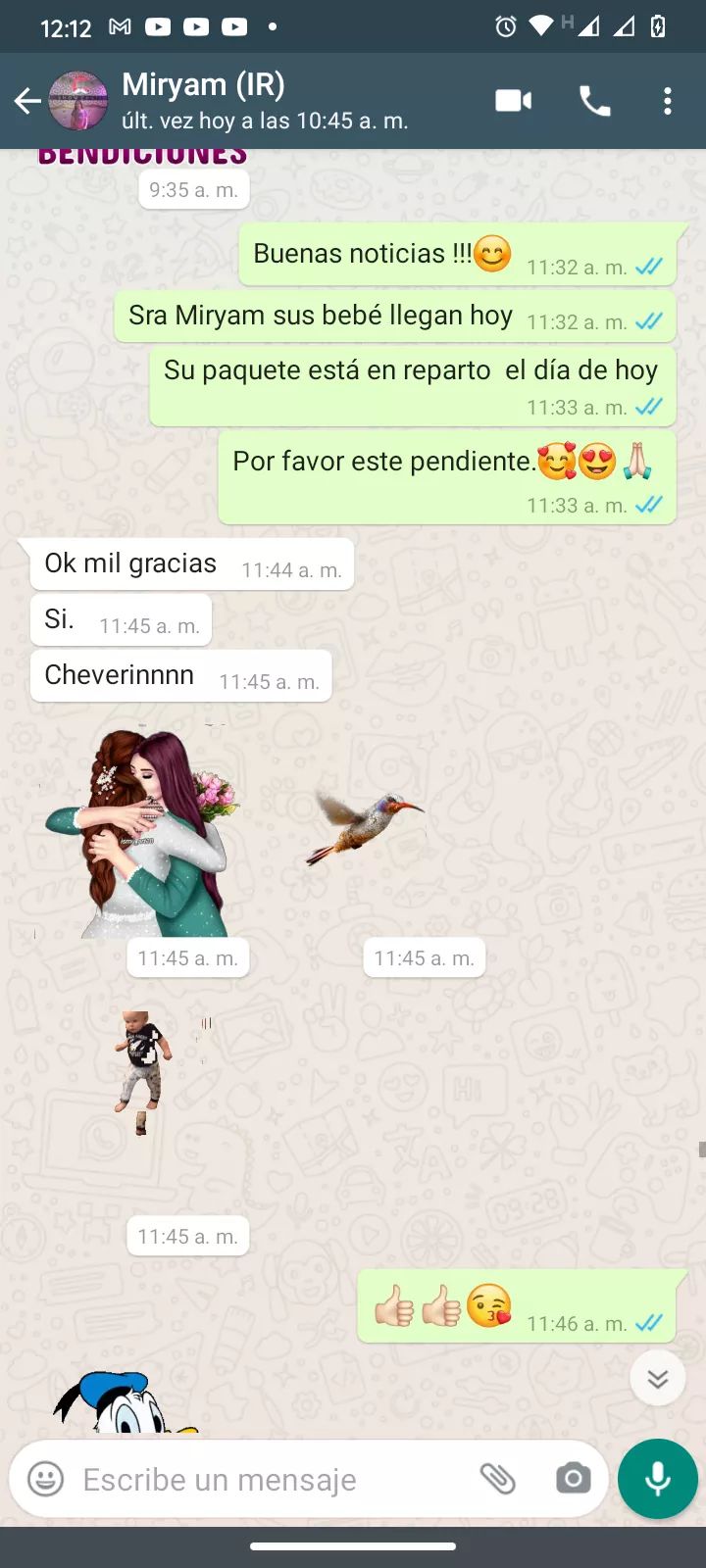
Task: Open the camera from message bar
Action: pos(573,1479)
